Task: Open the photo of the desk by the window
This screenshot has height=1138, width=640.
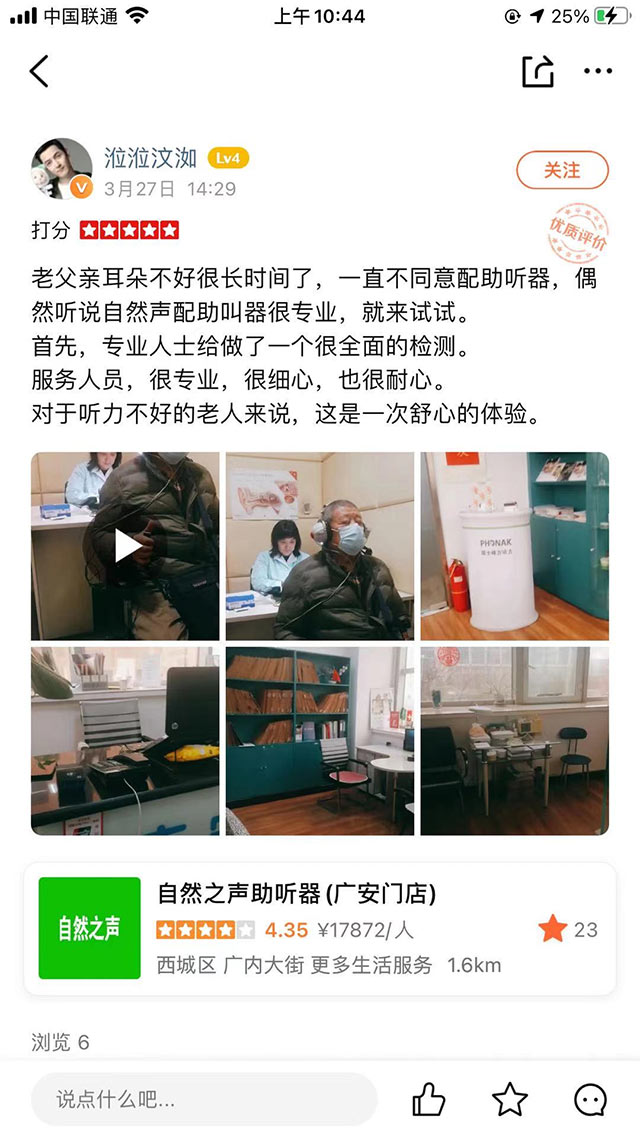Action: point(514,740)
